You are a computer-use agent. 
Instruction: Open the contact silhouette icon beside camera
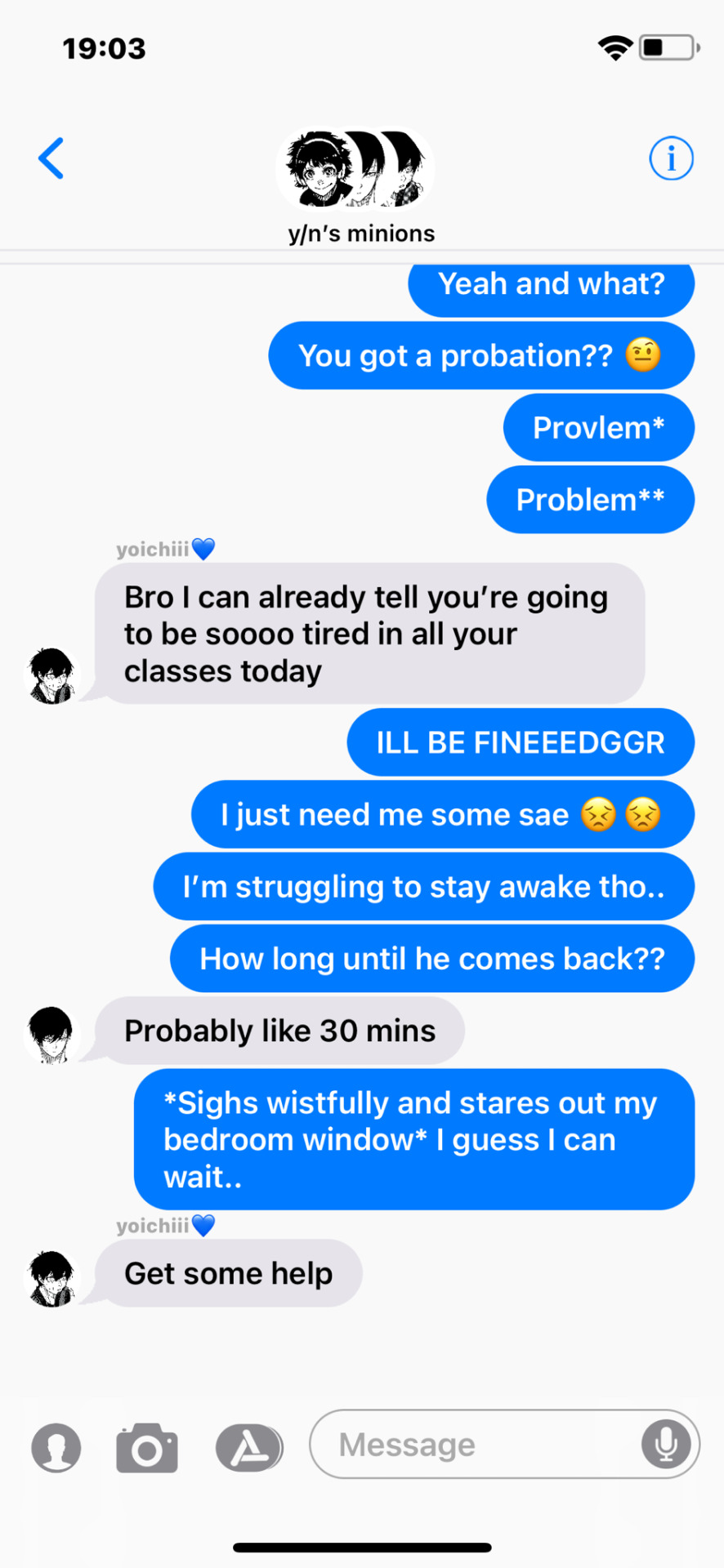click(x=56, y=1447)
